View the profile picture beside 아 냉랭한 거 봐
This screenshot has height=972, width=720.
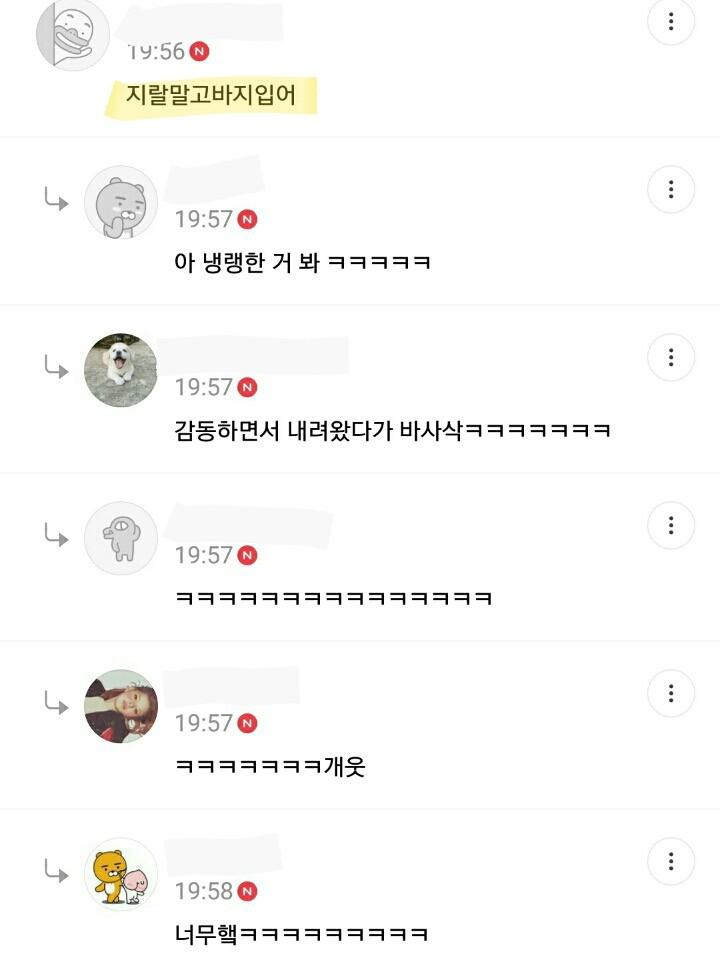[x=121, y=202]
